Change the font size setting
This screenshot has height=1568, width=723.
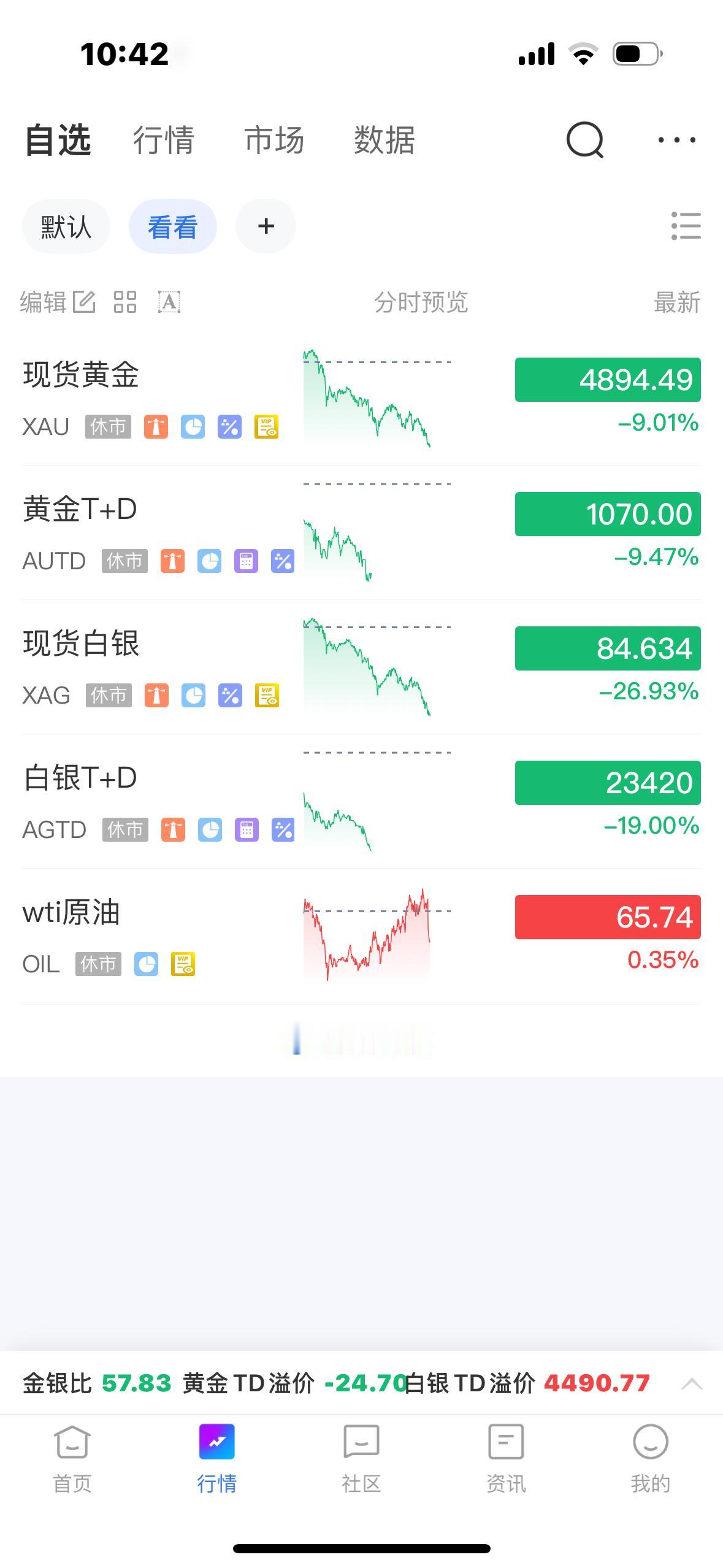[x=169, y=302]
